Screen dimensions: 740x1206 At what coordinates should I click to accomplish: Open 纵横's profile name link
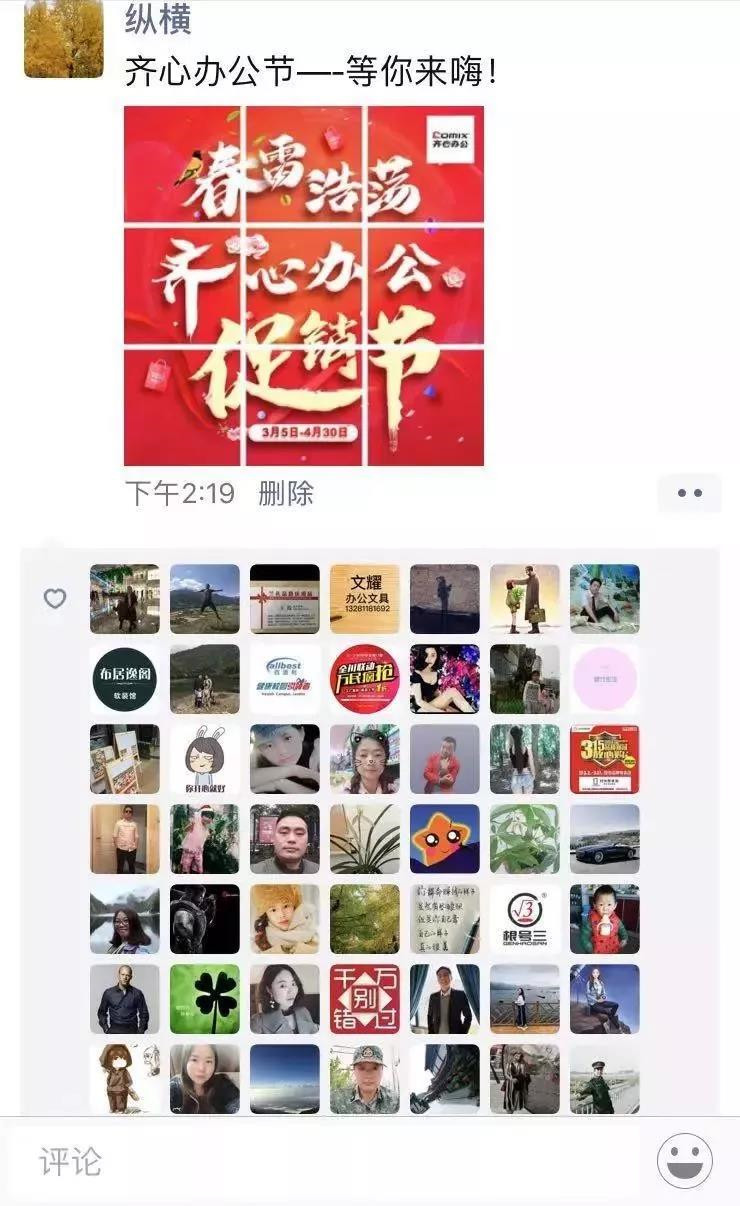(x=158, y=17)
